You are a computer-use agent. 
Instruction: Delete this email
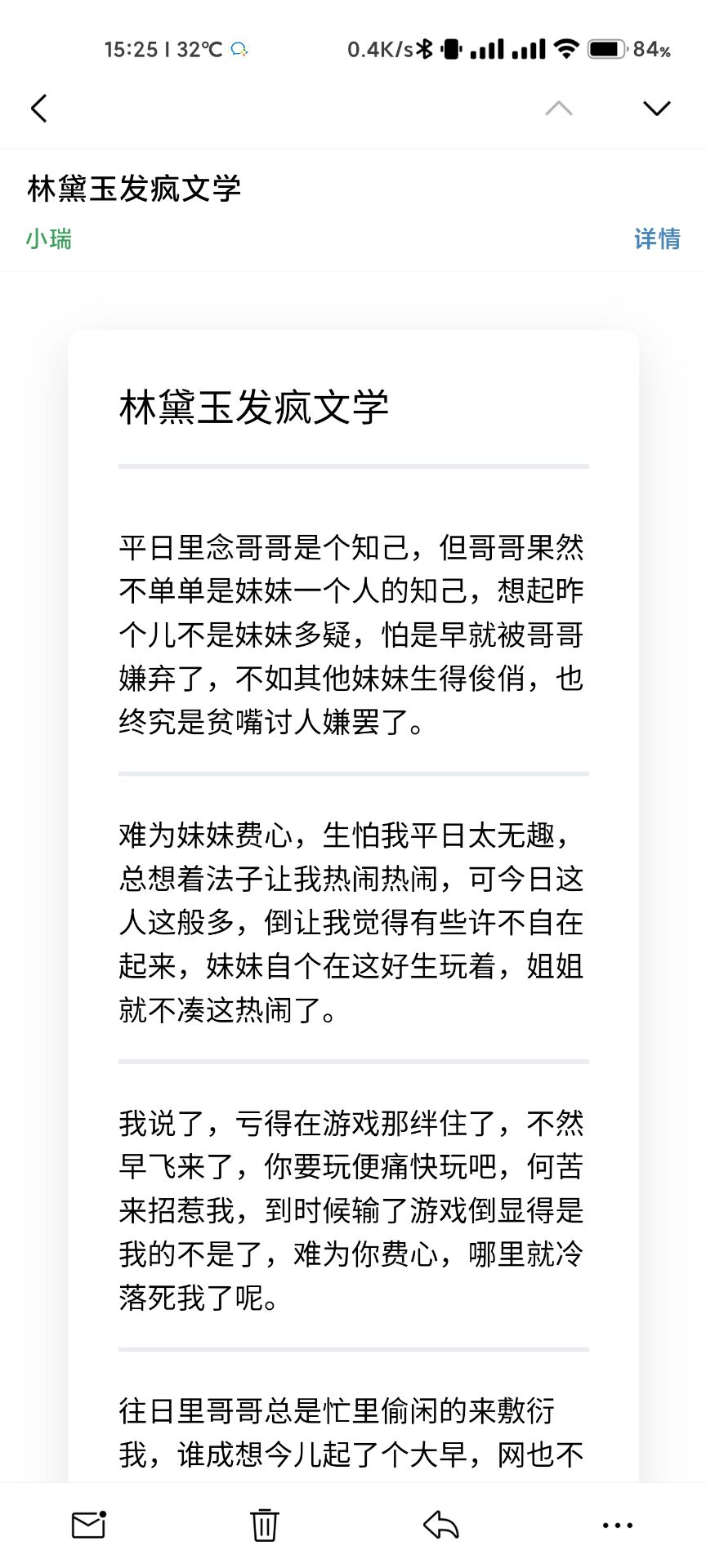264,1525
